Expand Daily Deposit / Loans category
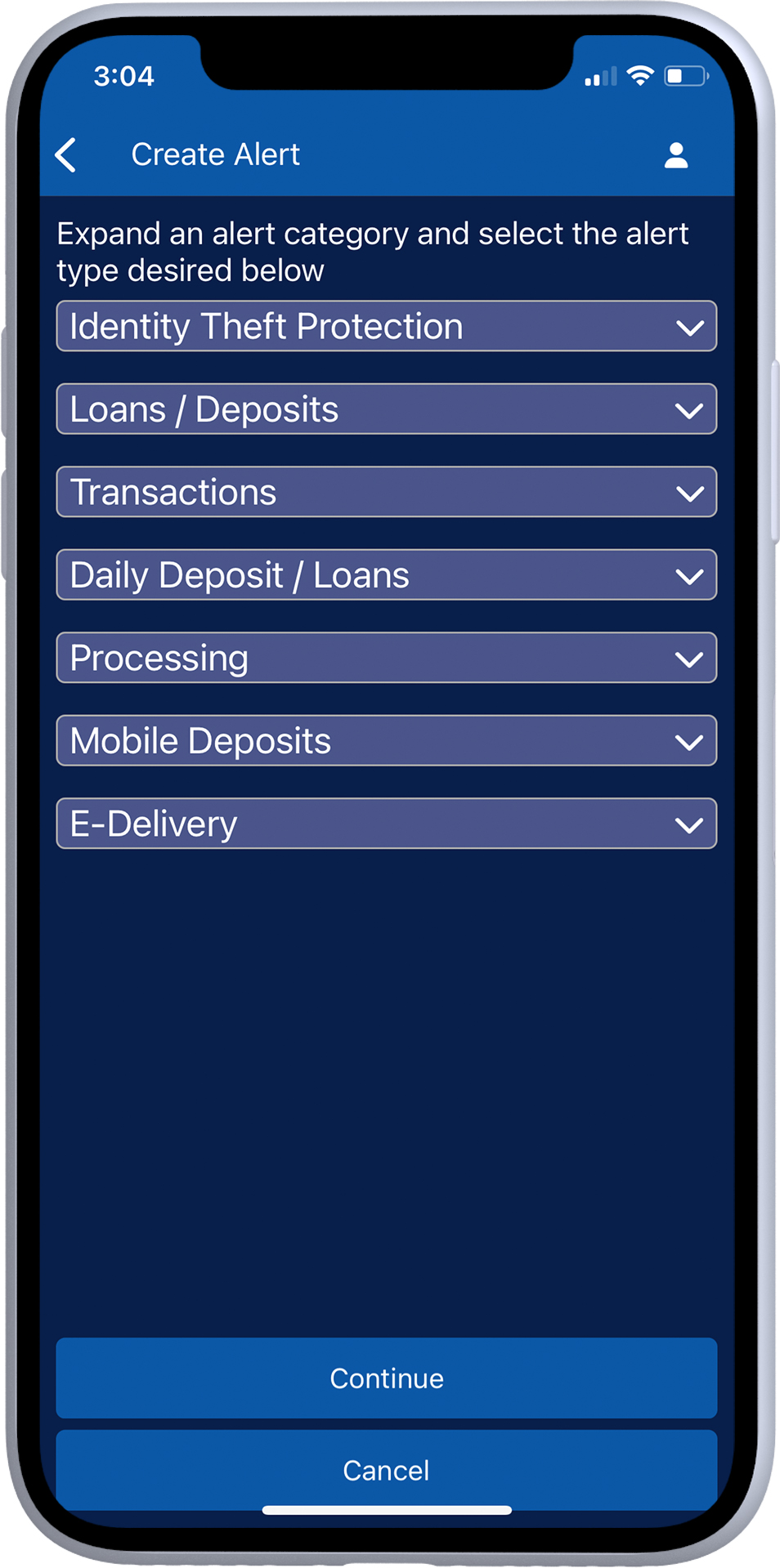 click(x=387, y=575)
